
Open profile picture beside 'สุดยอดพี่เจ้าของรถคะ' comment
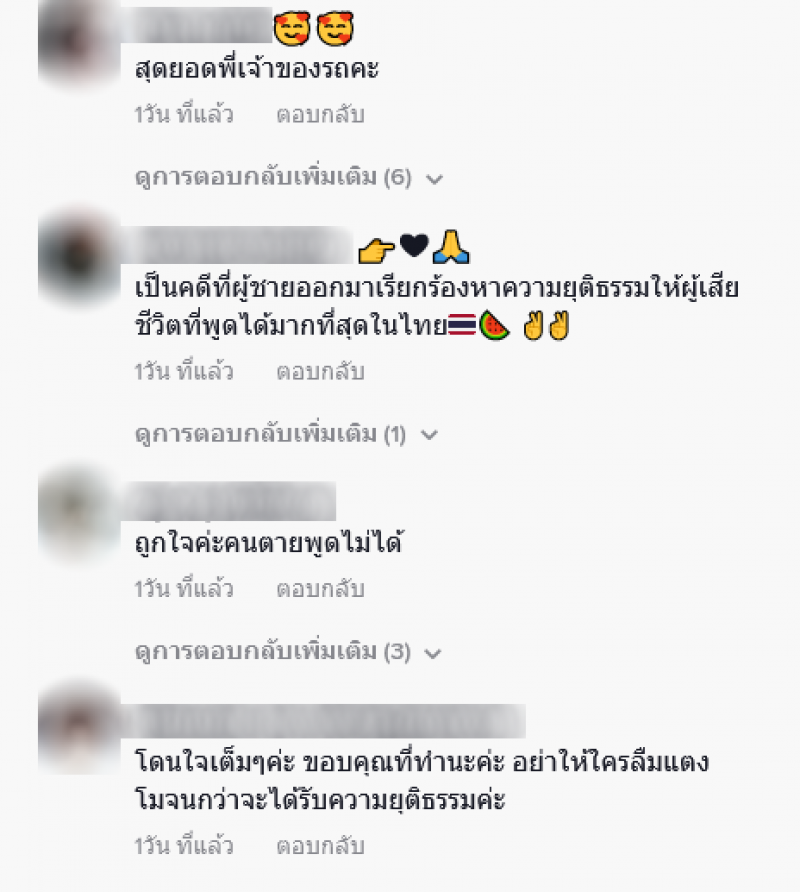click(x=78, y=45)
